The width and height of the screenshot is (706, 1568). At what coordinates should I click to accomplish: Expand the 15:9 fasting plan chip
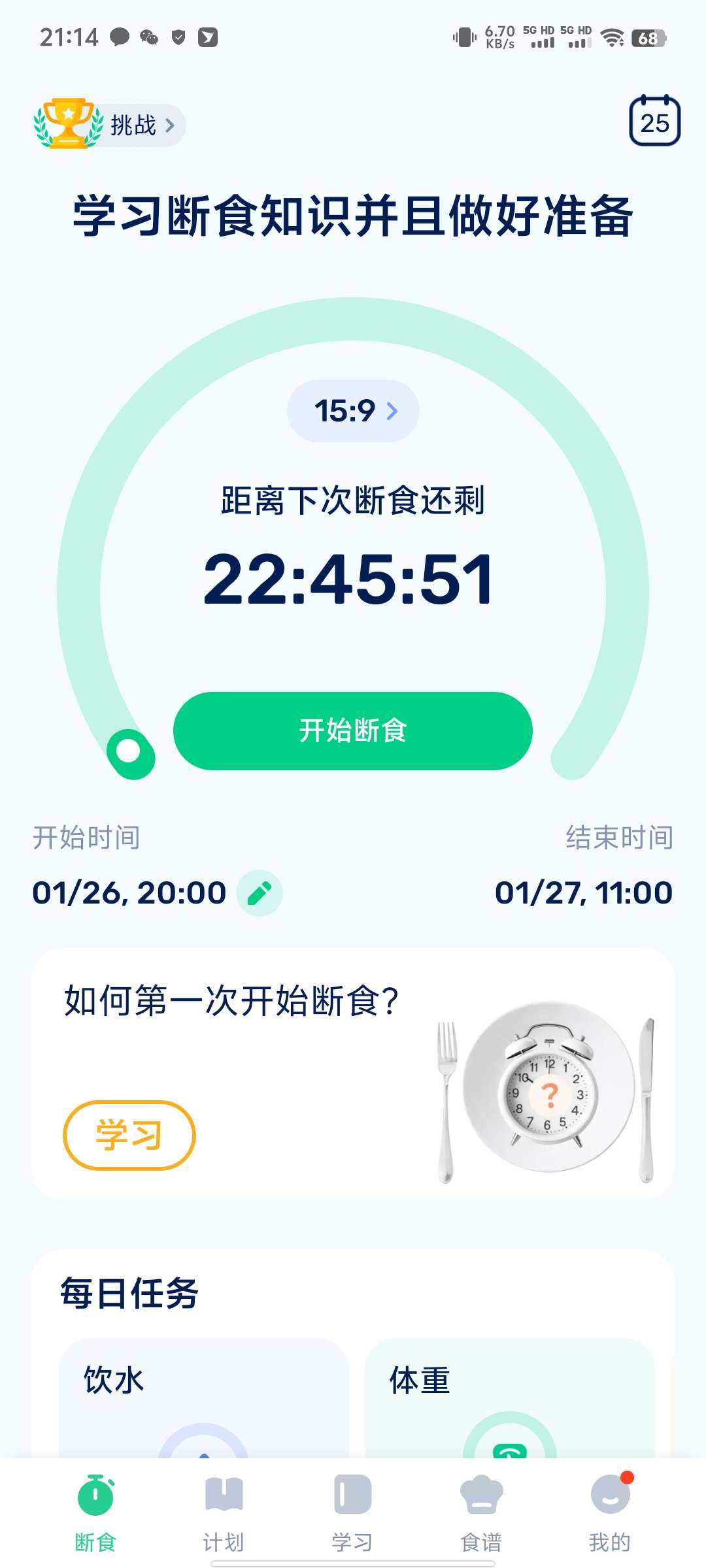tap(353, 410)
